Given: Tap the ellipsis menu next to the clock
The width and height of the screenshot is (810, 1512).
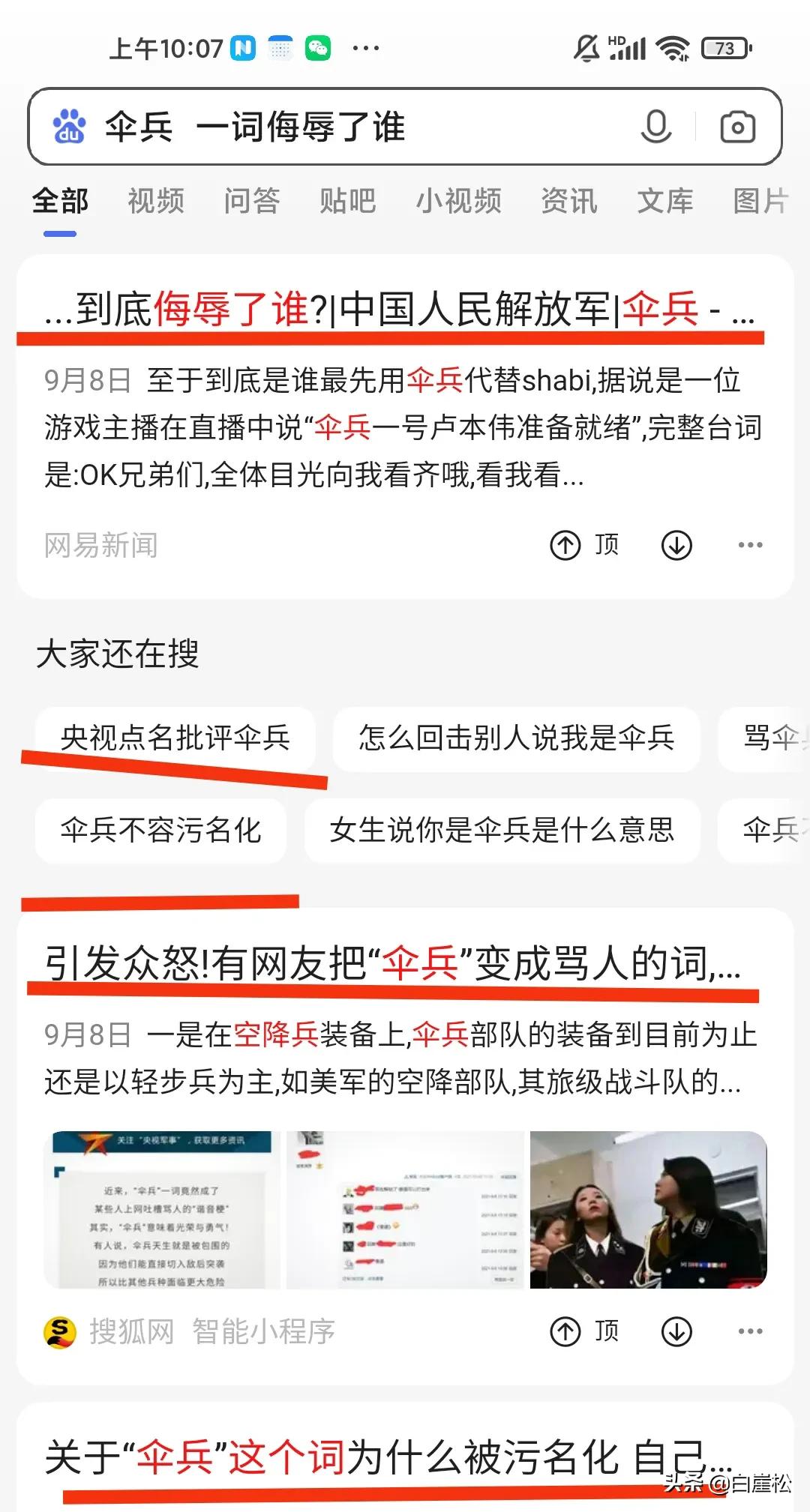Looking at the screenshot, I should (365, 46).
